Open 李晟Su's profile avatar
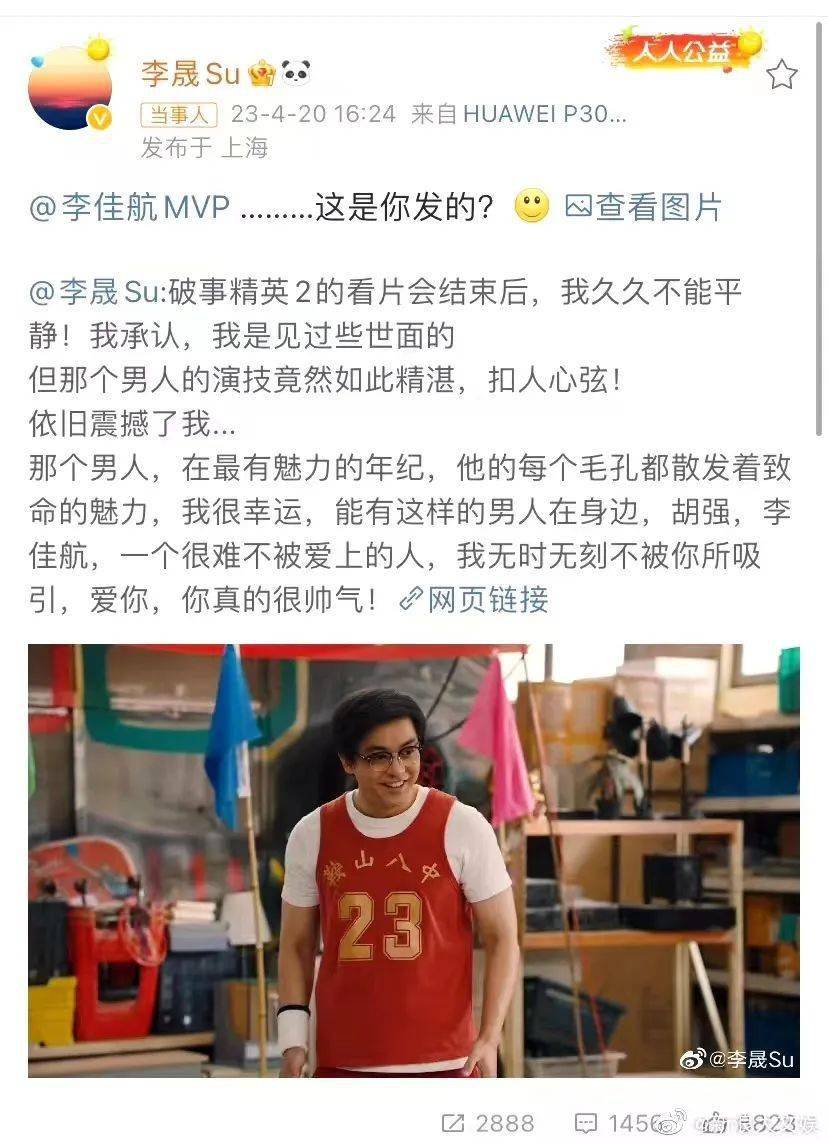The width and height of the screenshot is (828, 1144). tap(70, 88)
